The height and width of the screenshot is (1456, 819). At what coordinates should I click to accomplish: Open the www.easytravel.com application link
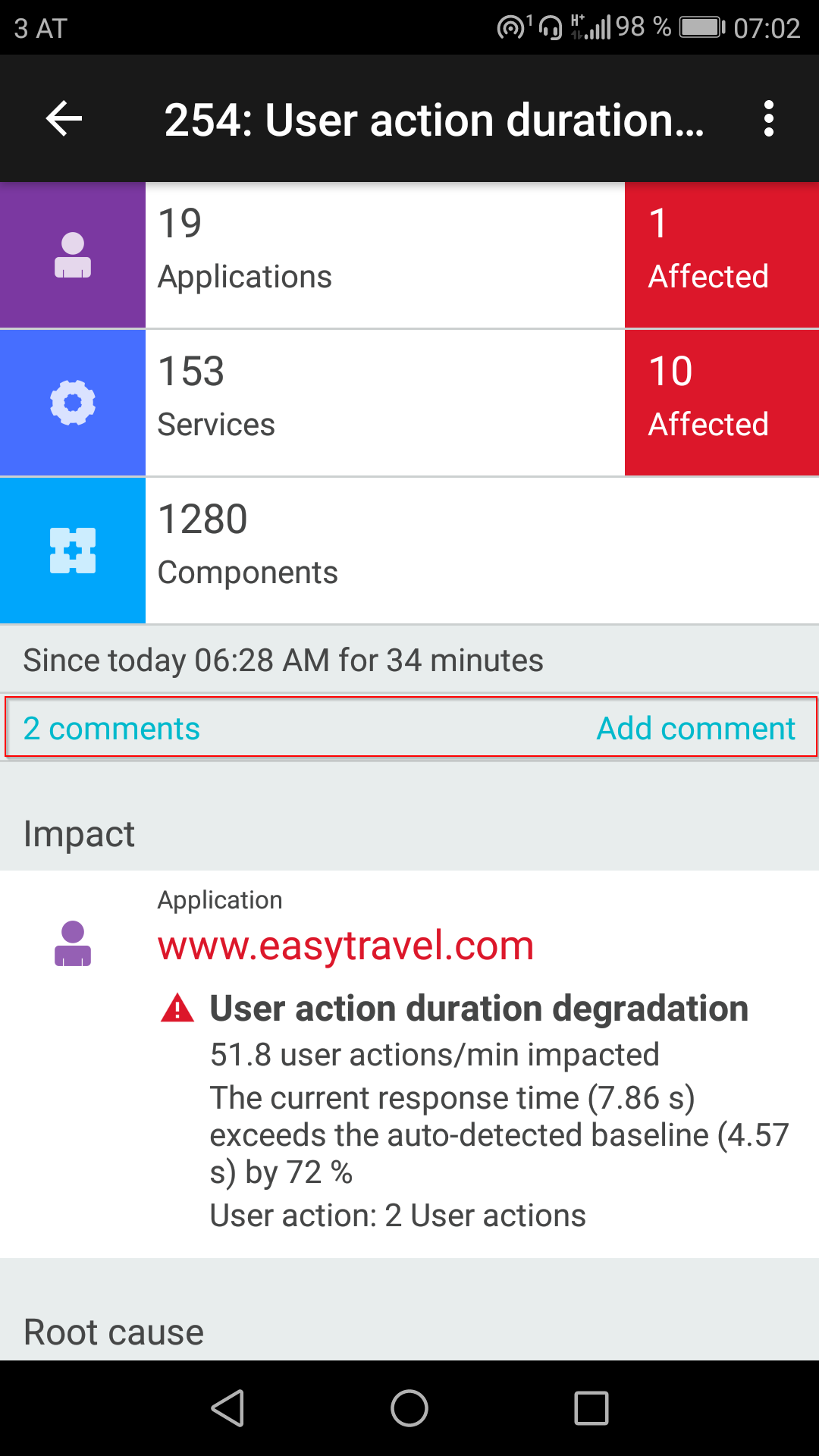tap(346, 946)
